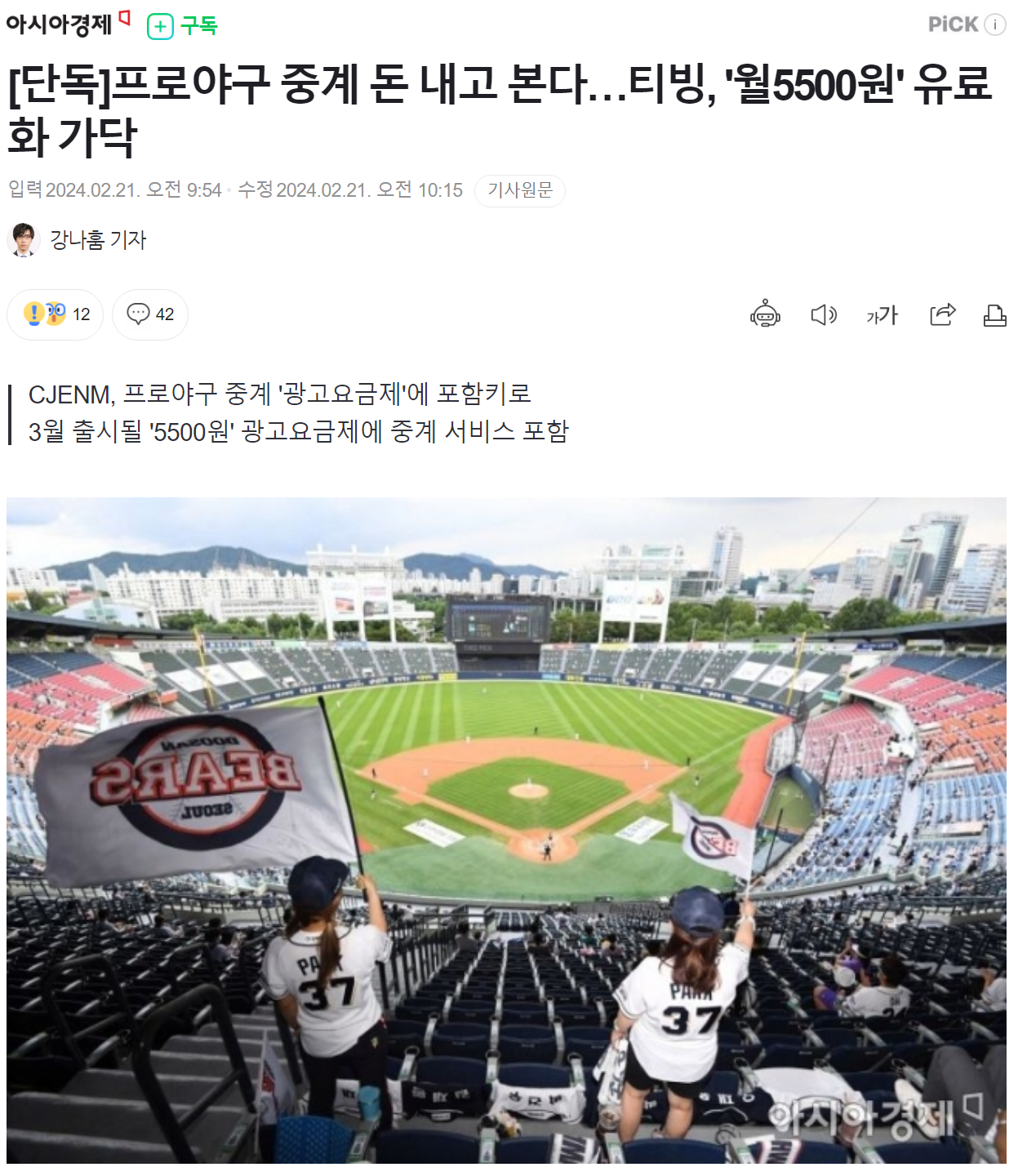This screenshot has height=1176, width=1018.
Task: Open the reactions button showing 12
Action: pyautogui.click(x=56, y=314)
